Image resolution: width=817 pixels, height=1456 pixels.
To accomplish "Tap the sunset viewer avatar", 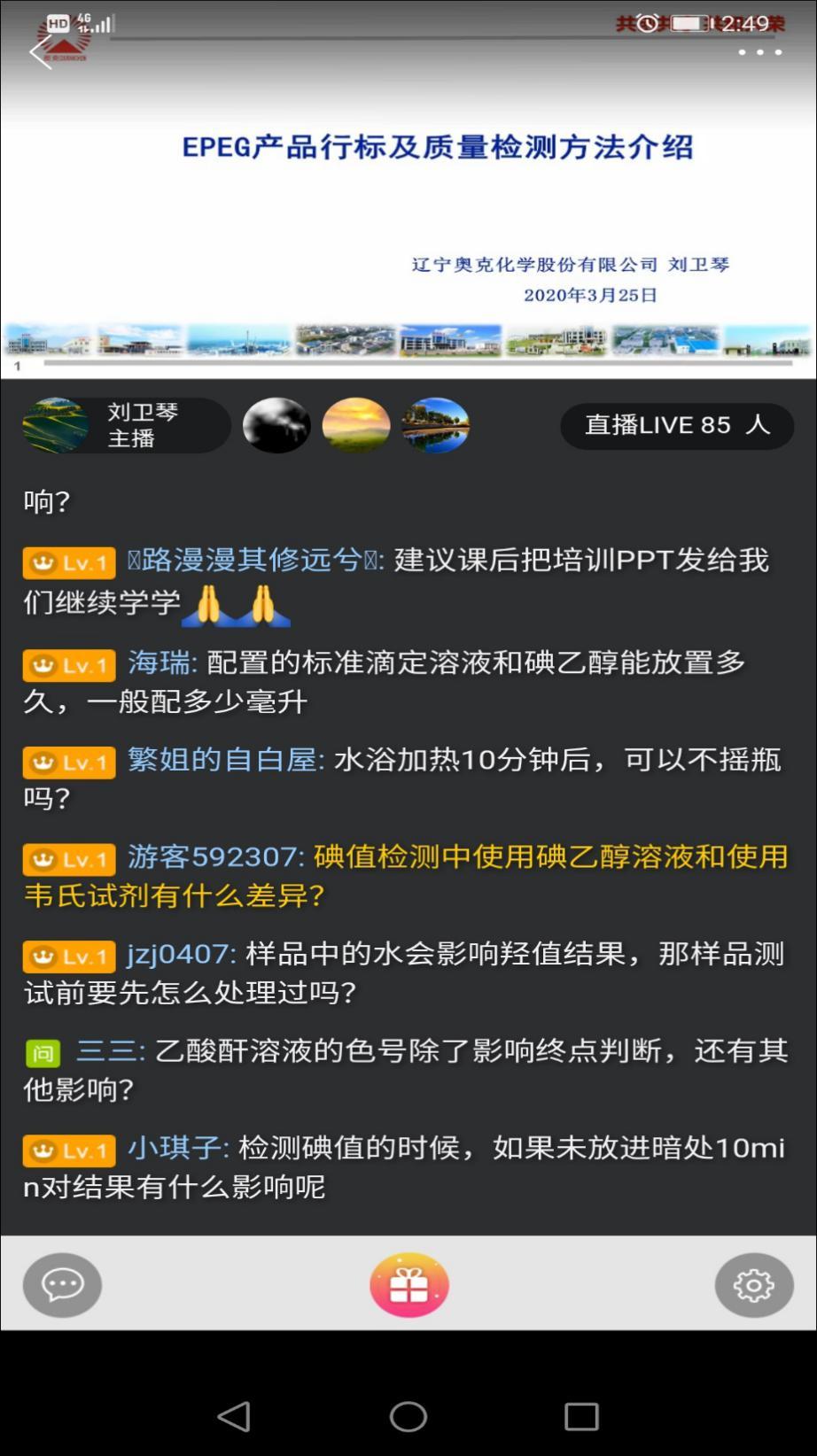I will coord(356,425).
